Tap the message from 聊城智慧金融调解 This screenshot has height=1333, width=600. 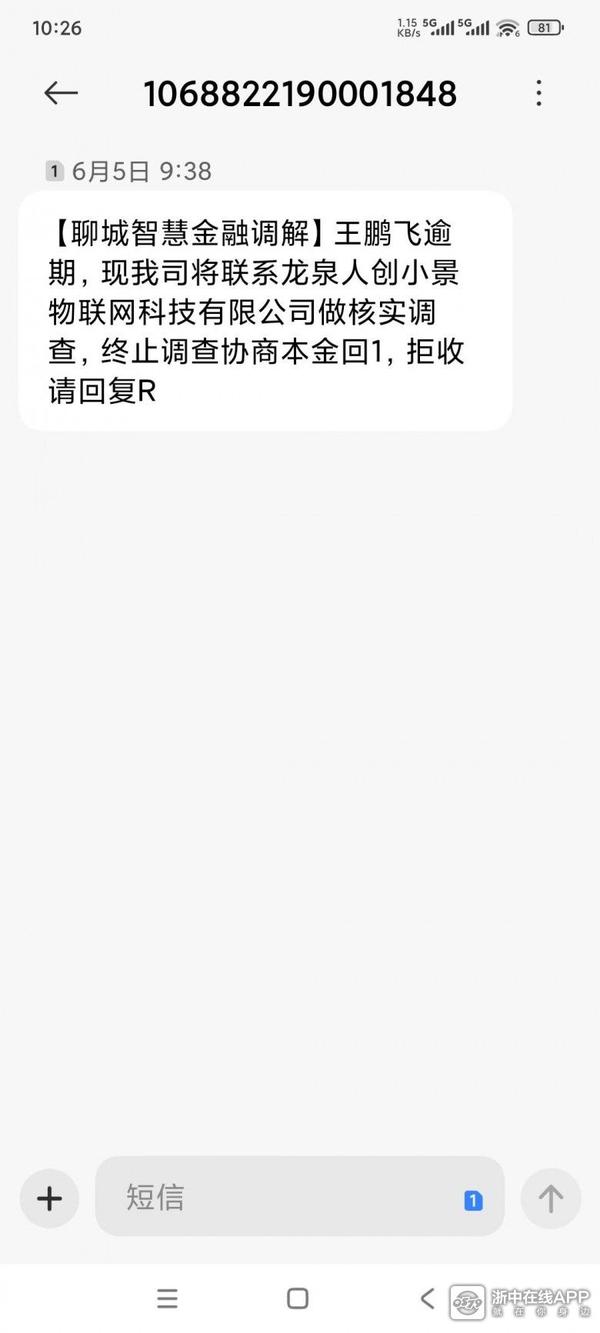point(266,311)
